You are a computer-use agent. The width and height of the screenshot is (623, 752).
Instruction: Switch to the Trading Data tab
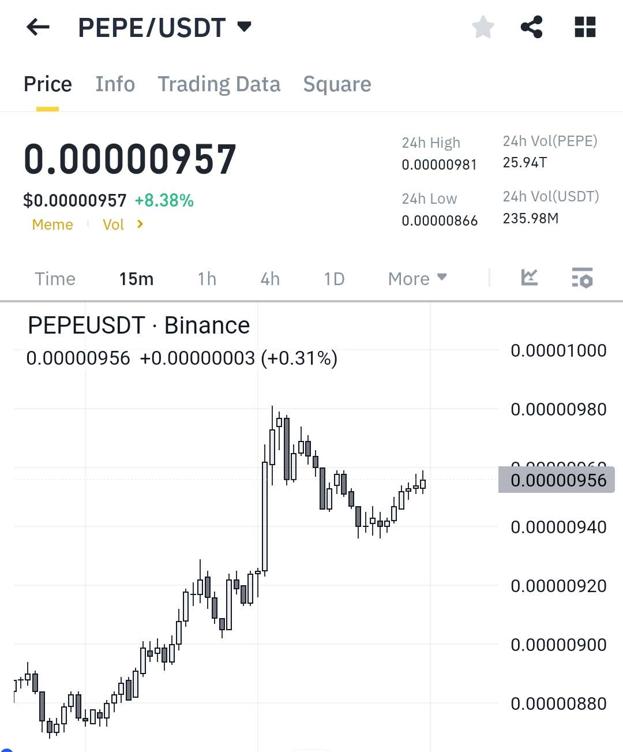[x=219, y=84]
